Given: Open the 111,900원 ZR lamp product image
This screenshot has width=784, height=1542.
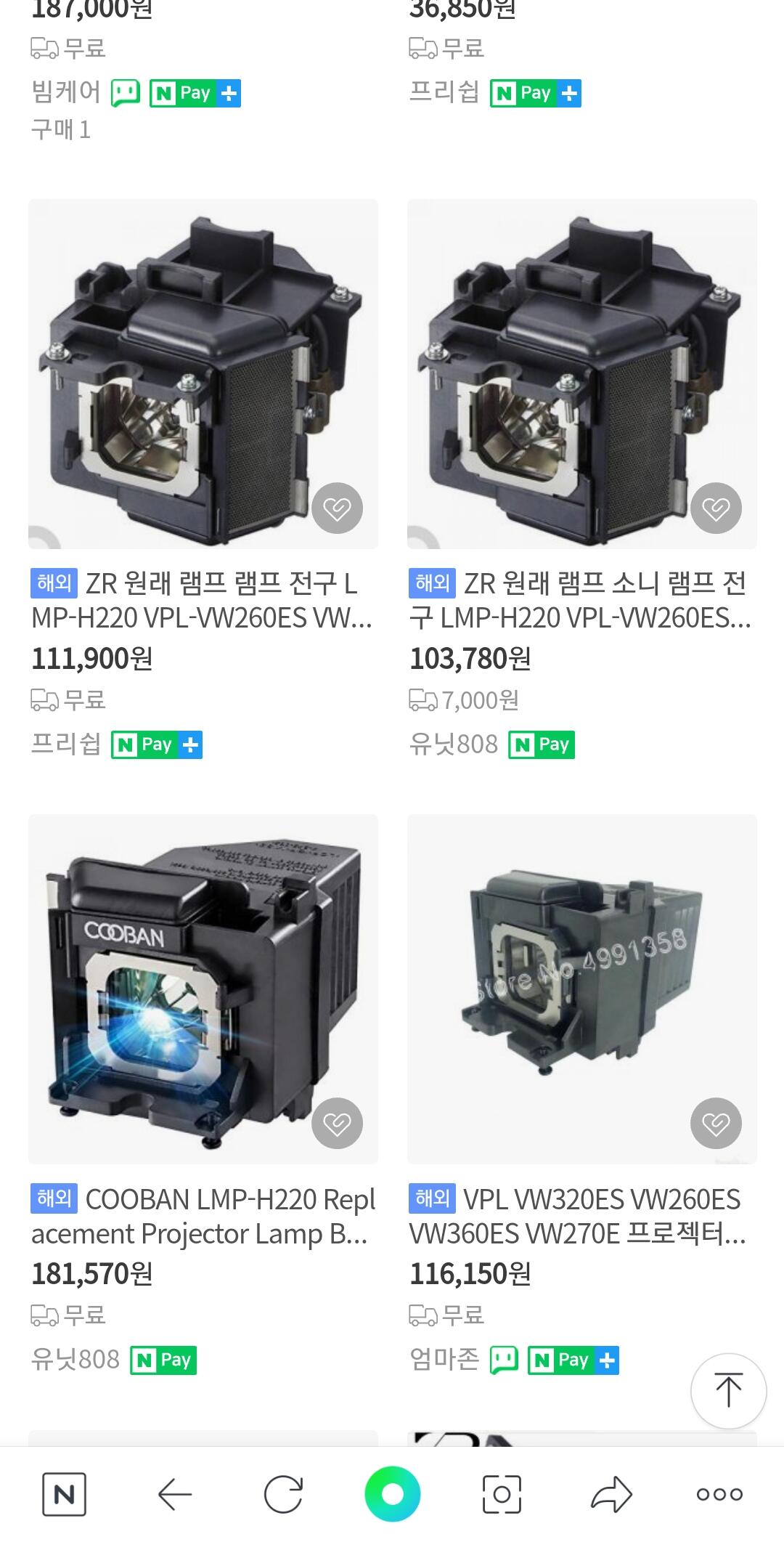Looking at the screenshot, I should (203, 373).
